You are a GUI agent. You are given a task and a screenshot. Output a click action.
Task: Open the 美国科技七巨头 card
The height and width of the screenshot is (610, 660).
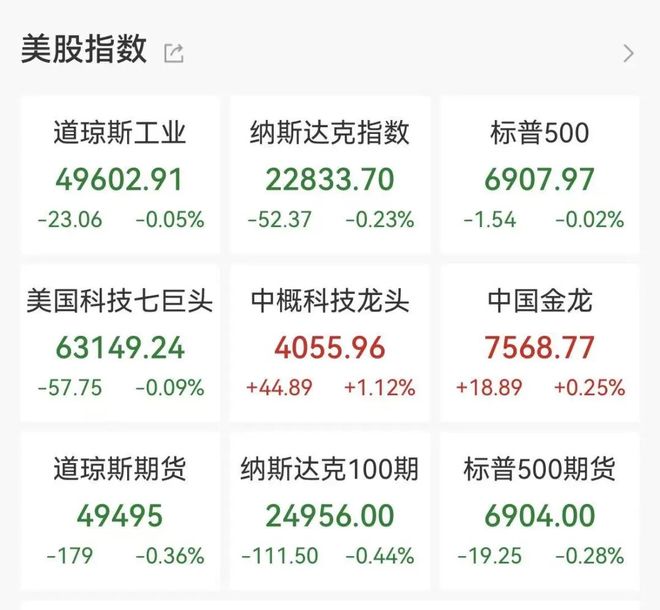pos(120,343)
